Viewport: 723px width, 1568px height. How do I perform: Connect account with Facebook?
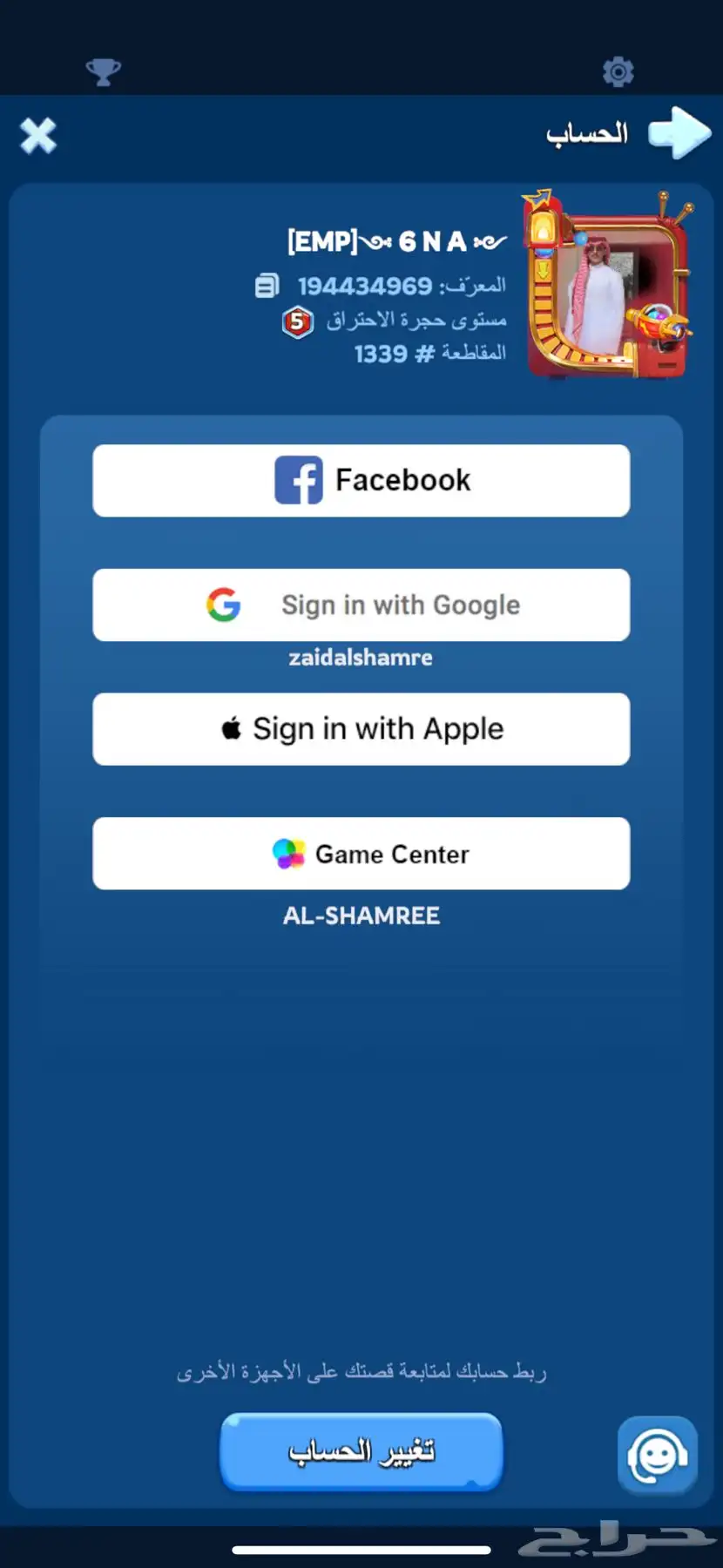[361, 480]
